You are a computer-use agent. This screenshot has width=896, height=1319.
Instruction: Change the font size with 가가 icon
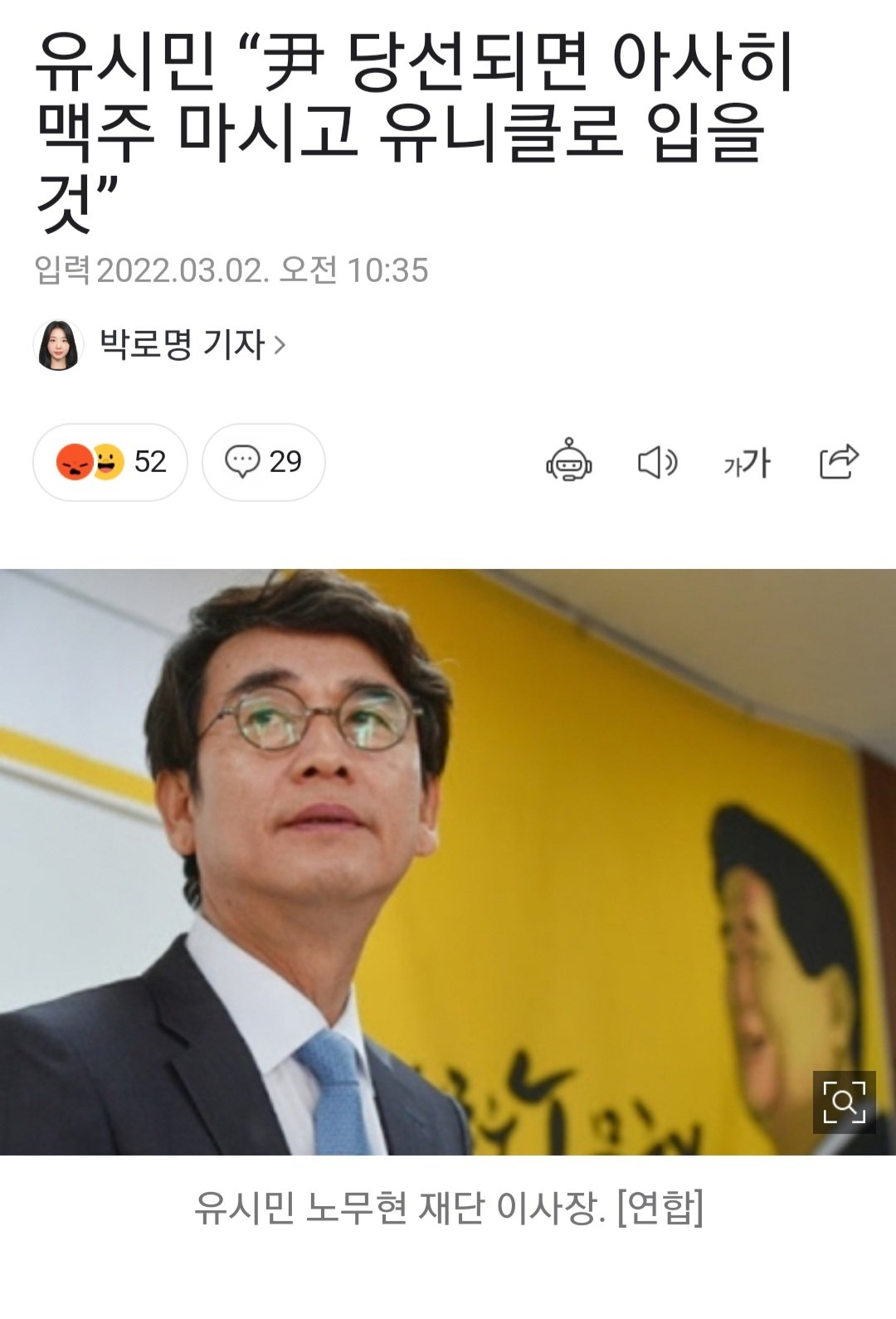coord(747,462)
